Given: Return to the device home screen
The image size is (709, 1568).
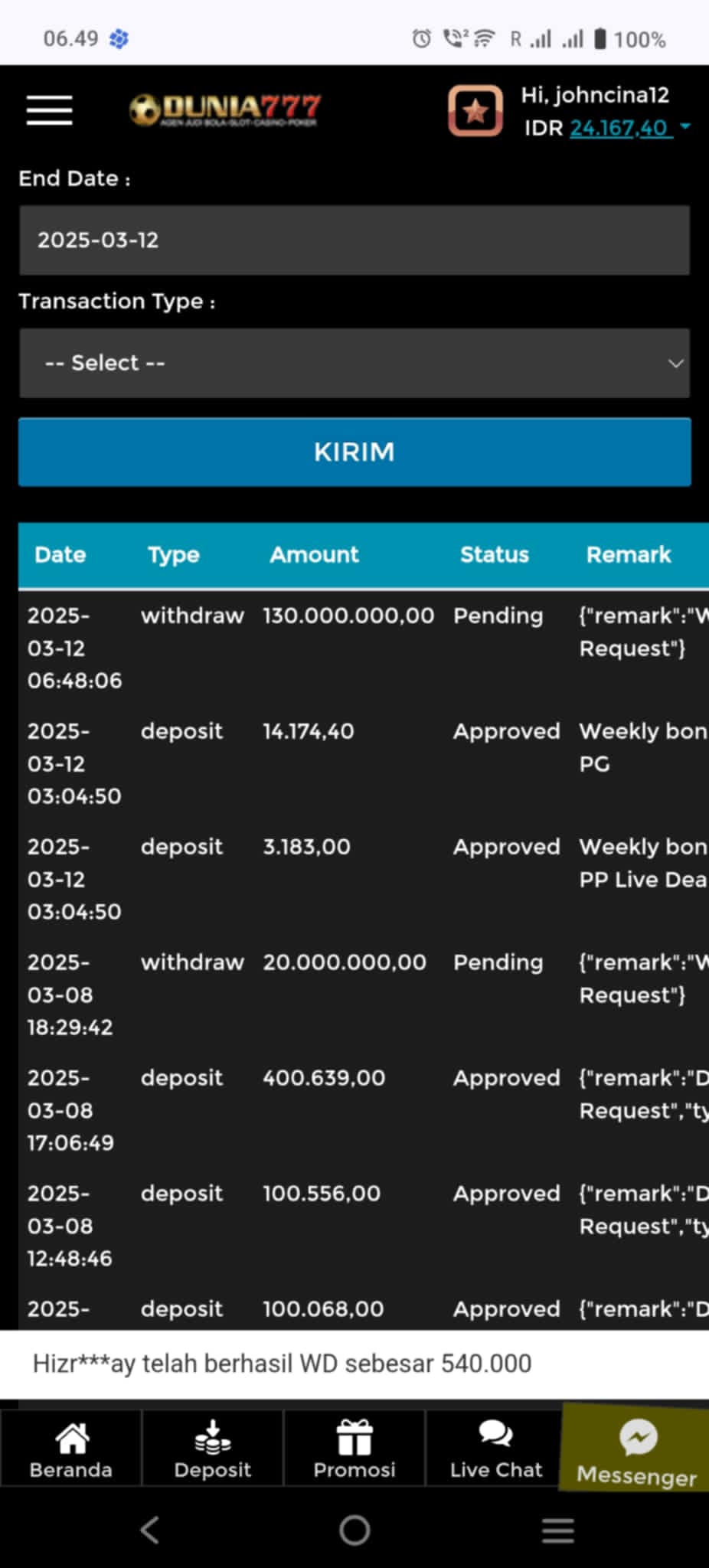Looking at the screenshot, I should pos(354,1530).
